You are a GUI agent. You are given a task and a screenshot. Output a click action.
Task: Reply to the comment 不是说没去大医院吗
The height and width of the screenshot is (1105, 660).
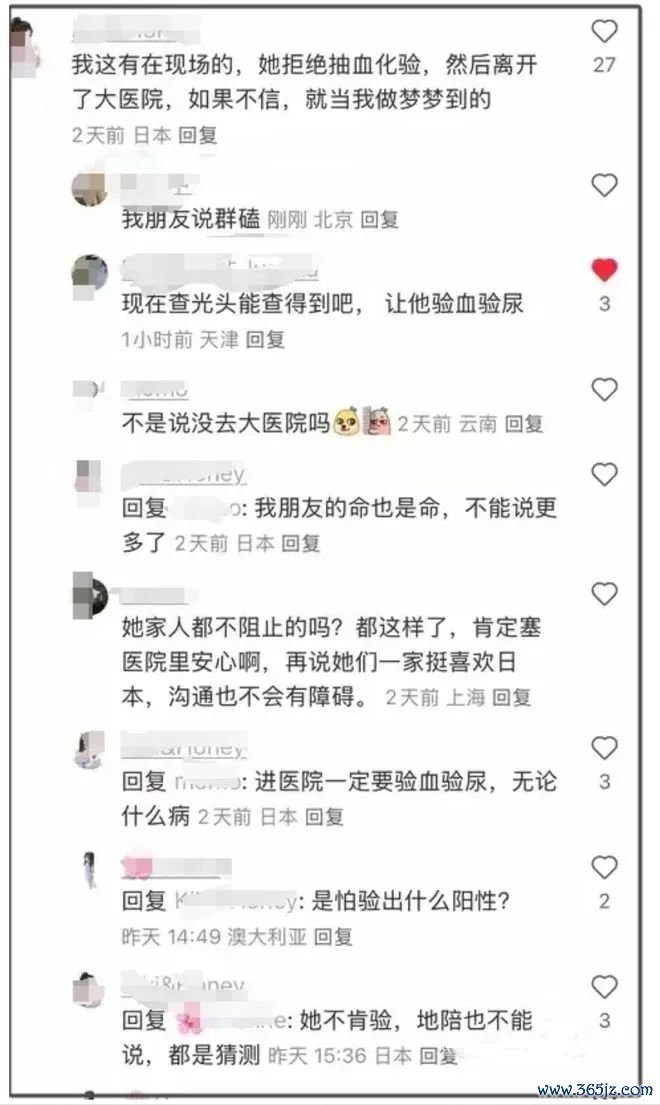(x=523, y=424)
